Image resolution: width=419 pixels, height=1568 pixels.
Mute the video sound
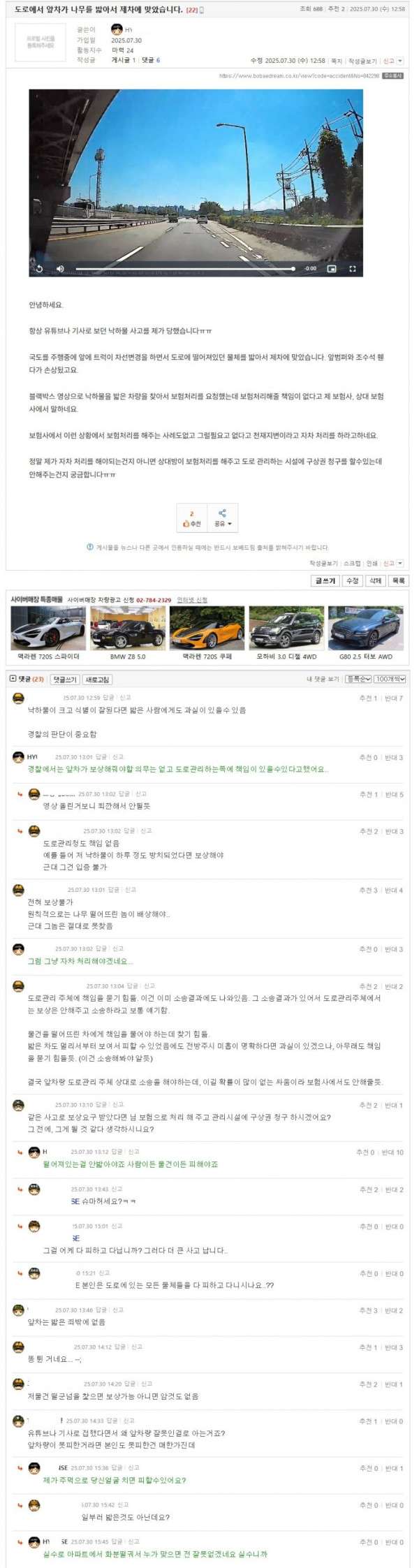pos(60,269)
